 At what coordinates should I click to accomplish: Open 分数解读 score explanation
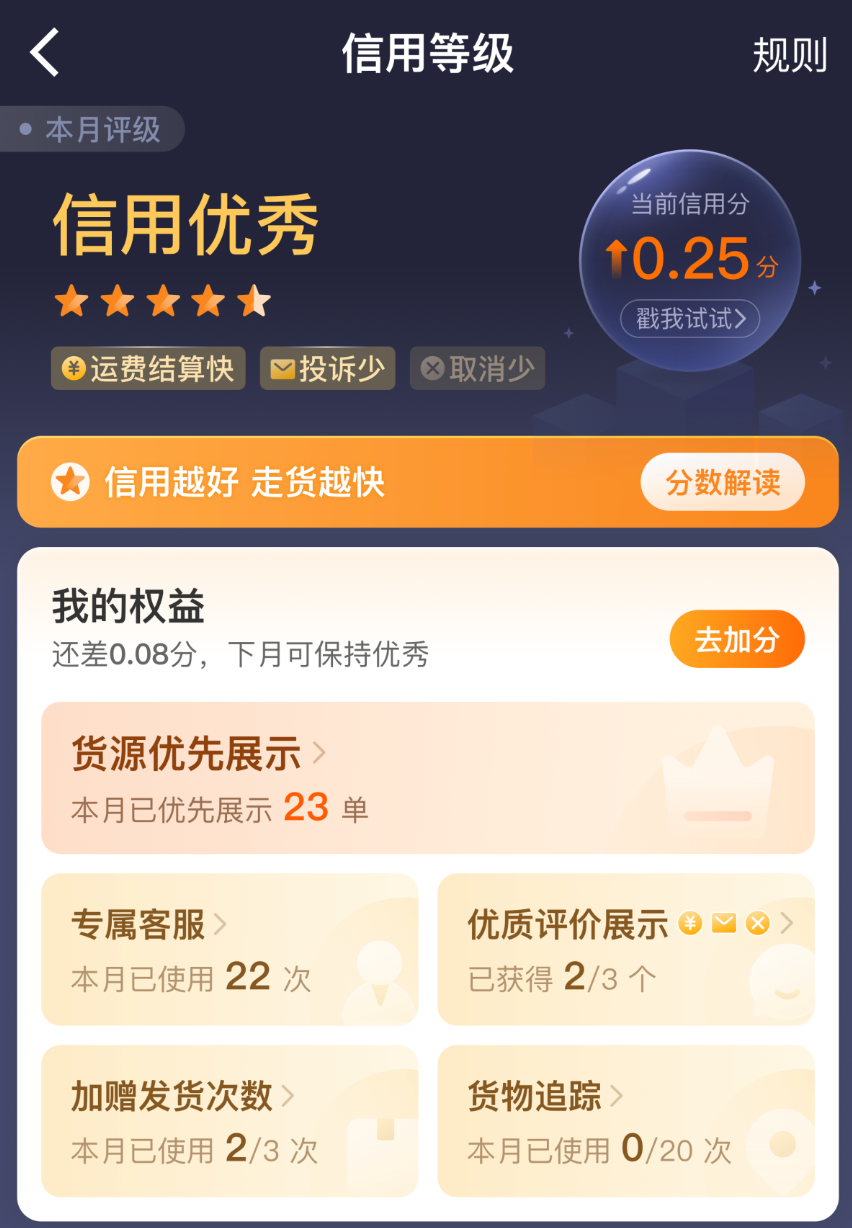click(x=723, y=482)
